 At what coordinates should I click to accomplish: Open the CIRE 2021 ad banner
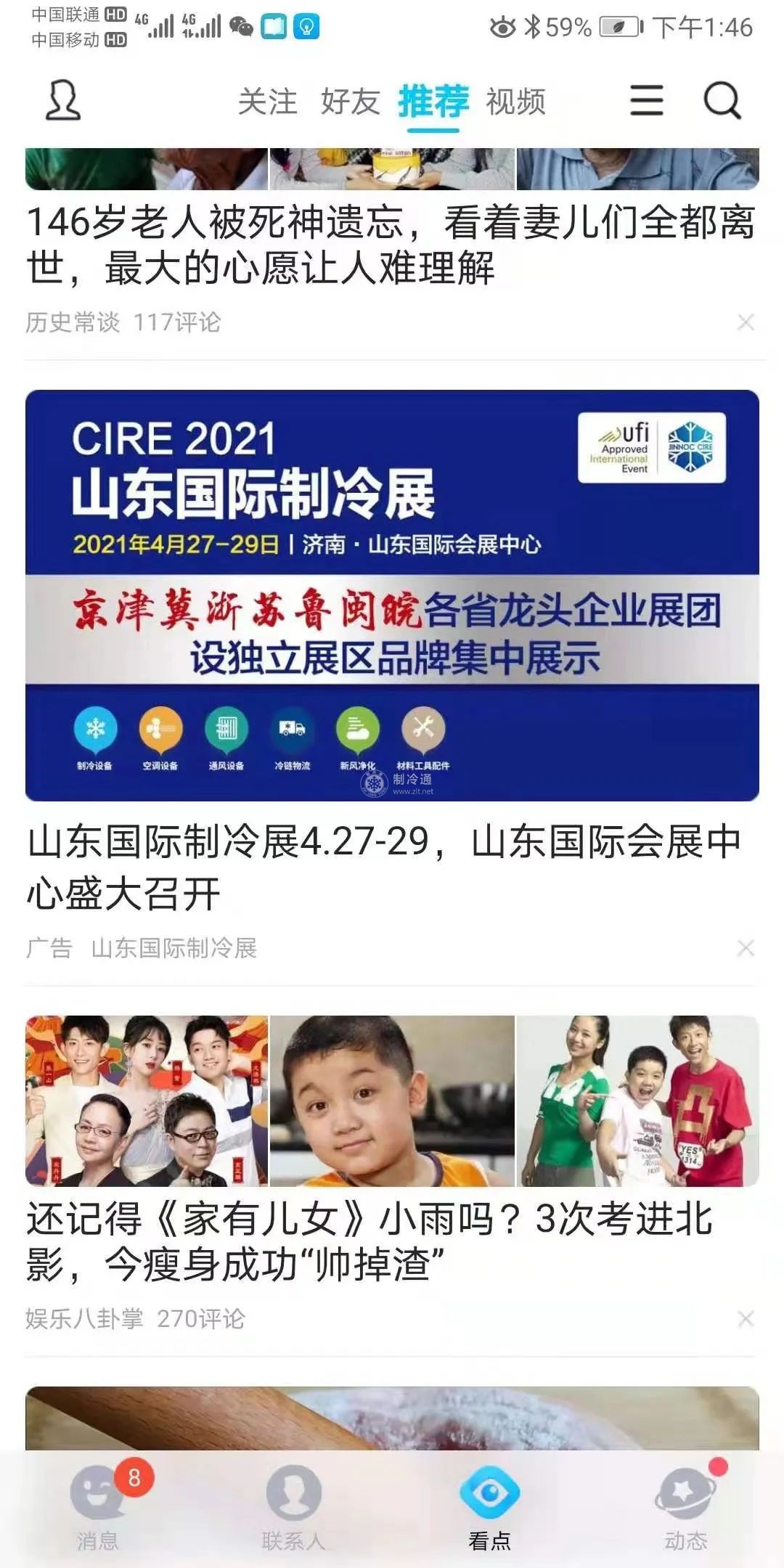click(x=392, y=595)
